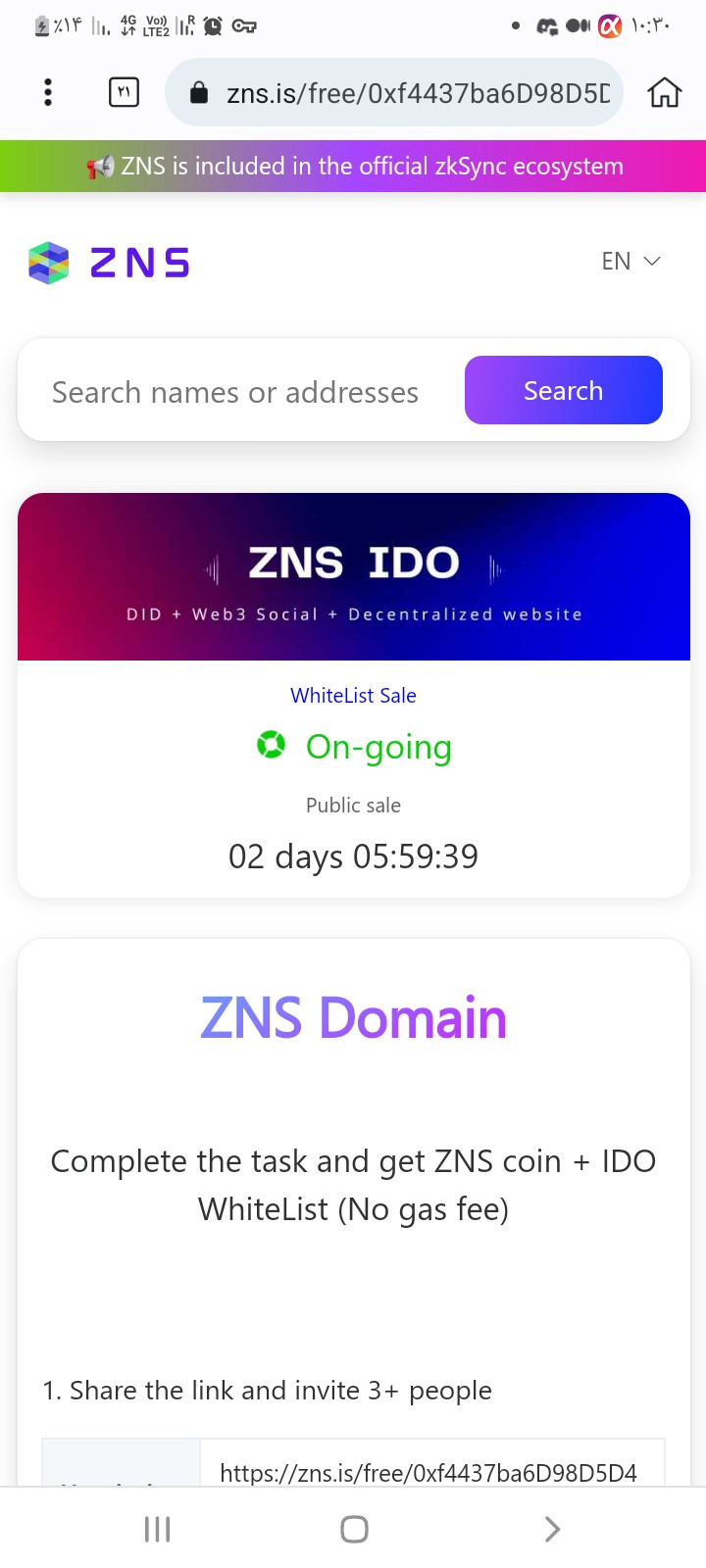This screenshot has width=706, height=1568.
Task: Go to the browser home page
Action: [x=664, y=92]
